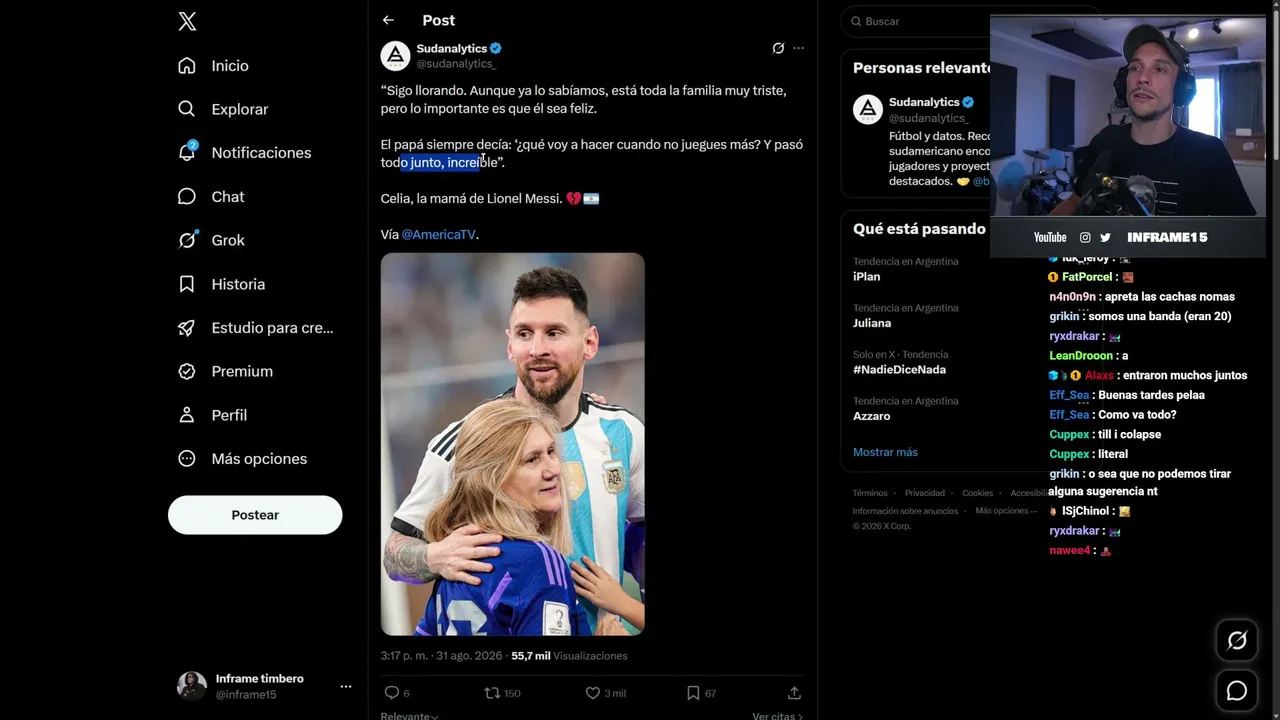1280x720 pixels.
Task: Repost the Sudanalytics post
Action: (x=502, y=693)
